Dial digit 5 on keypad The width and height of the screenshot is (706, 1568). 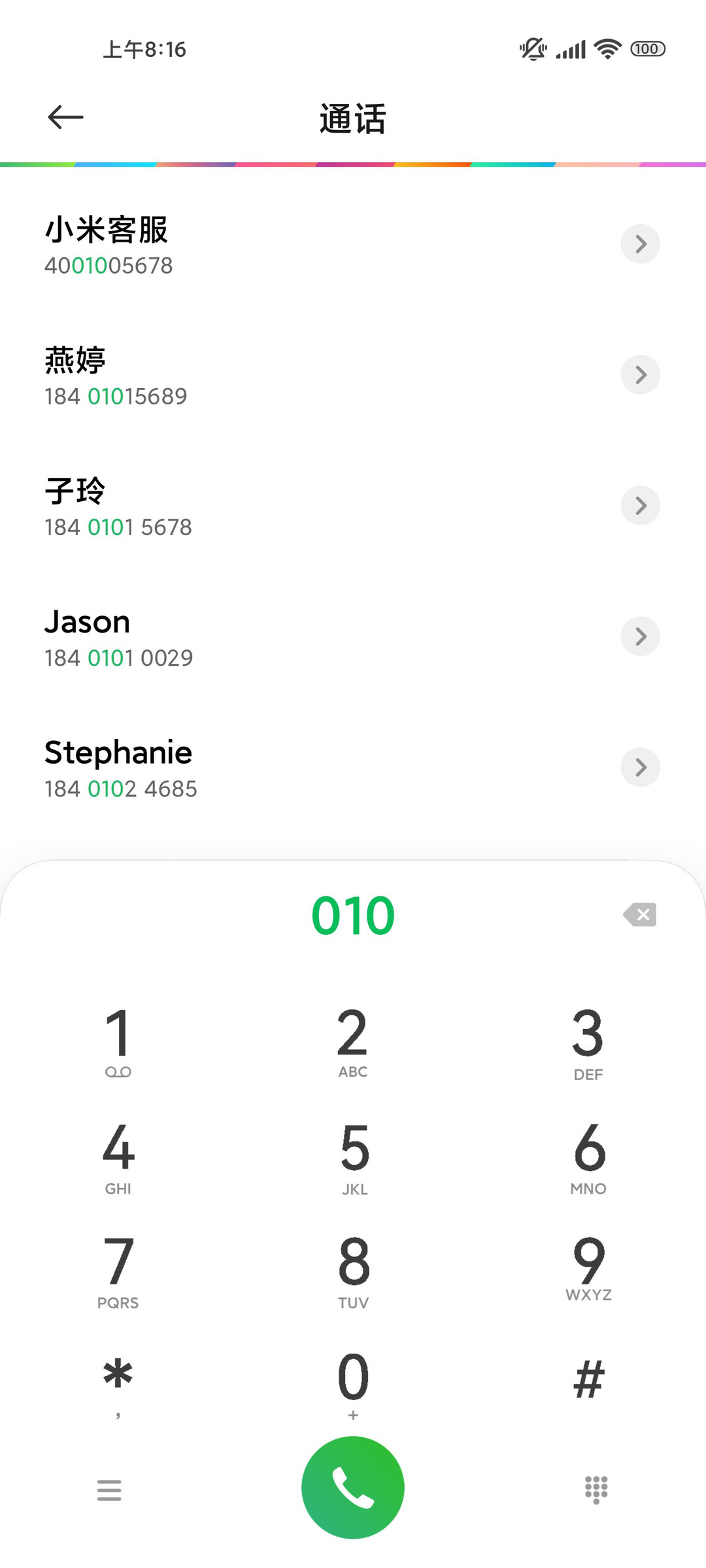click(x=353, y=1158)
